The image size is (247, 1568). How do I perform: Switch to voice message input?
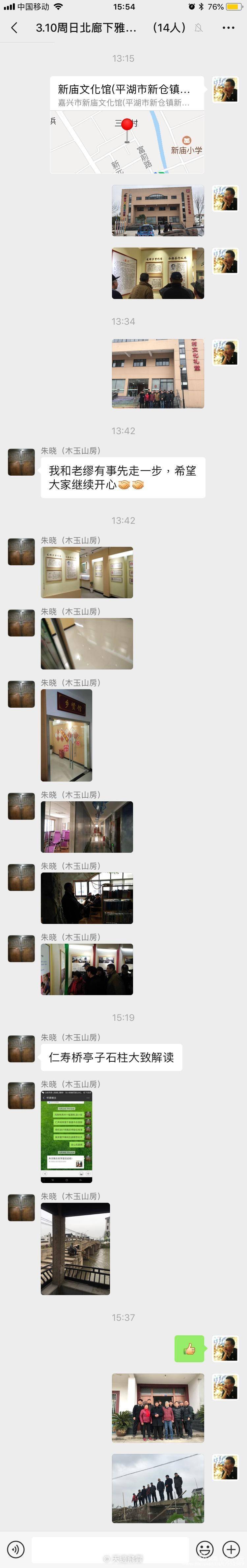click(15, 1549)
